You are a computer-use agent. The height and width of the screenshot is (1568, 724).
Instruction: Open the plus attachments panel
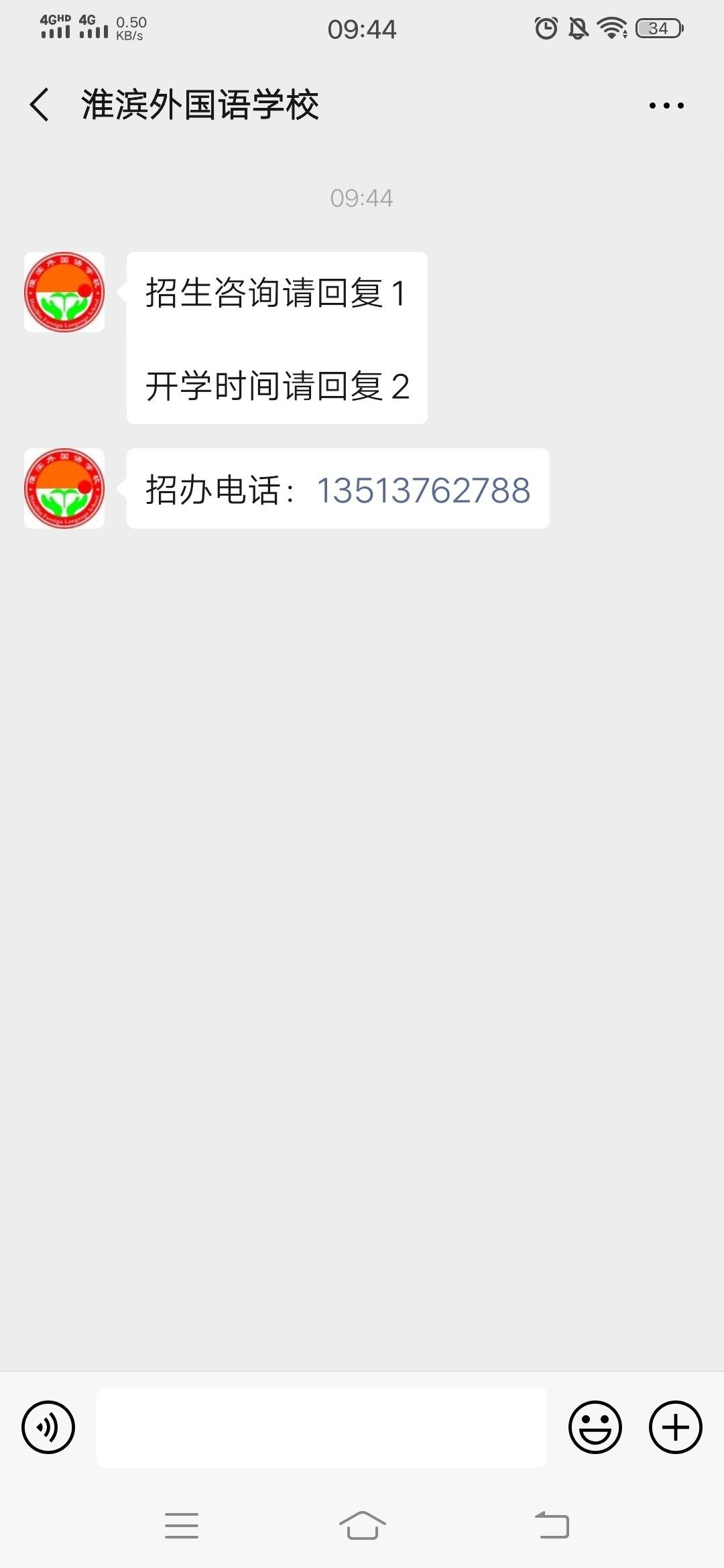(x=675, y=1427)
